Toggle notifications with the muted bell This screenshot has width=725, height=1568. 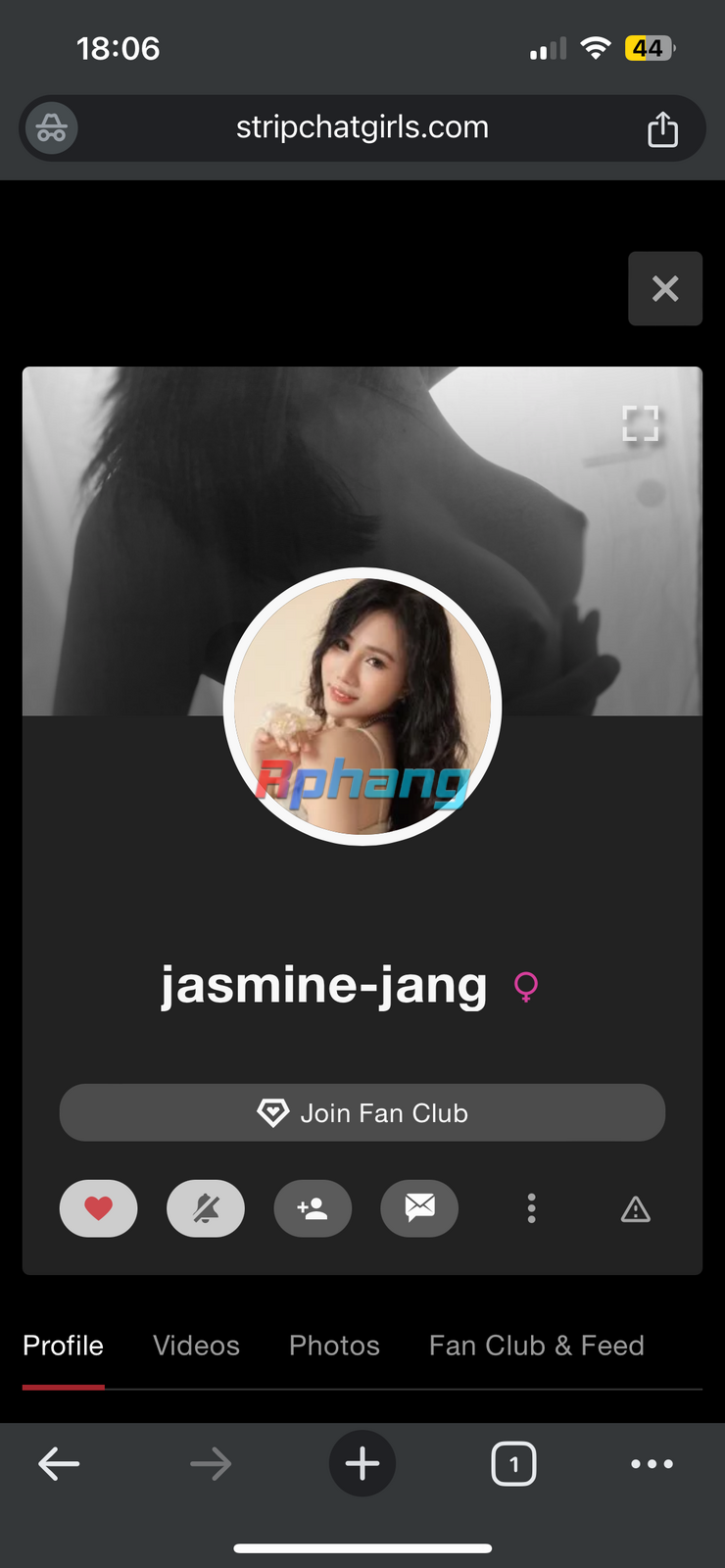pyautogui.click(x=206, y=1208)
